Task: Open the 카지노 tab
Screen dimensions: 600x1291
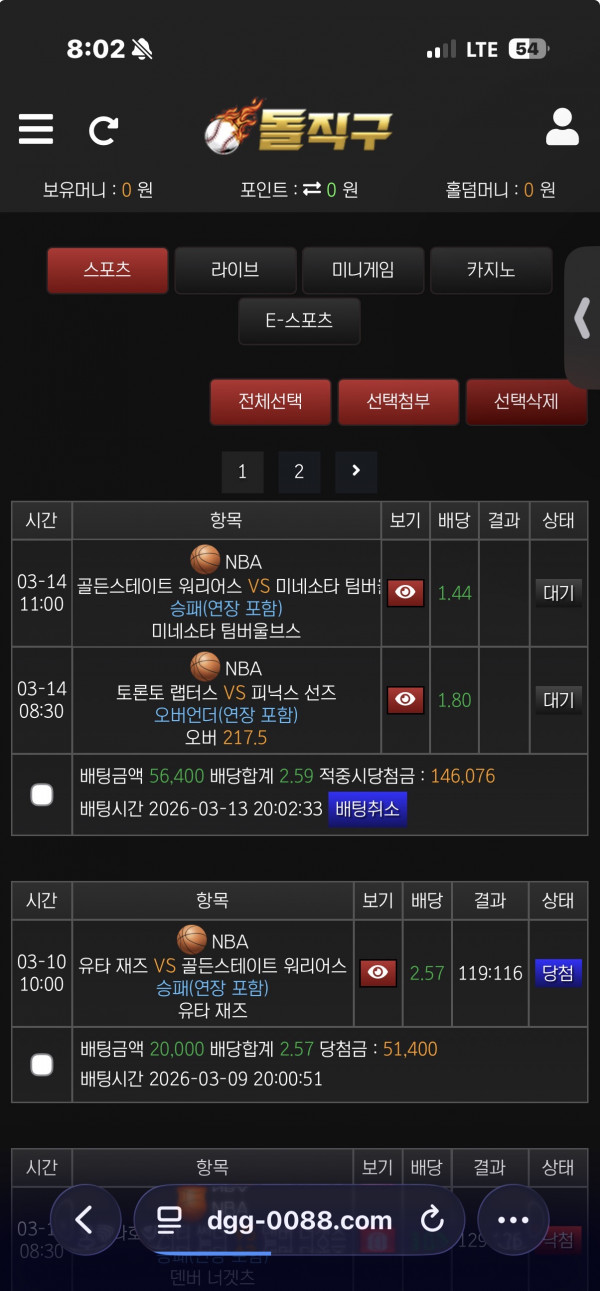Action: (491, 270)
